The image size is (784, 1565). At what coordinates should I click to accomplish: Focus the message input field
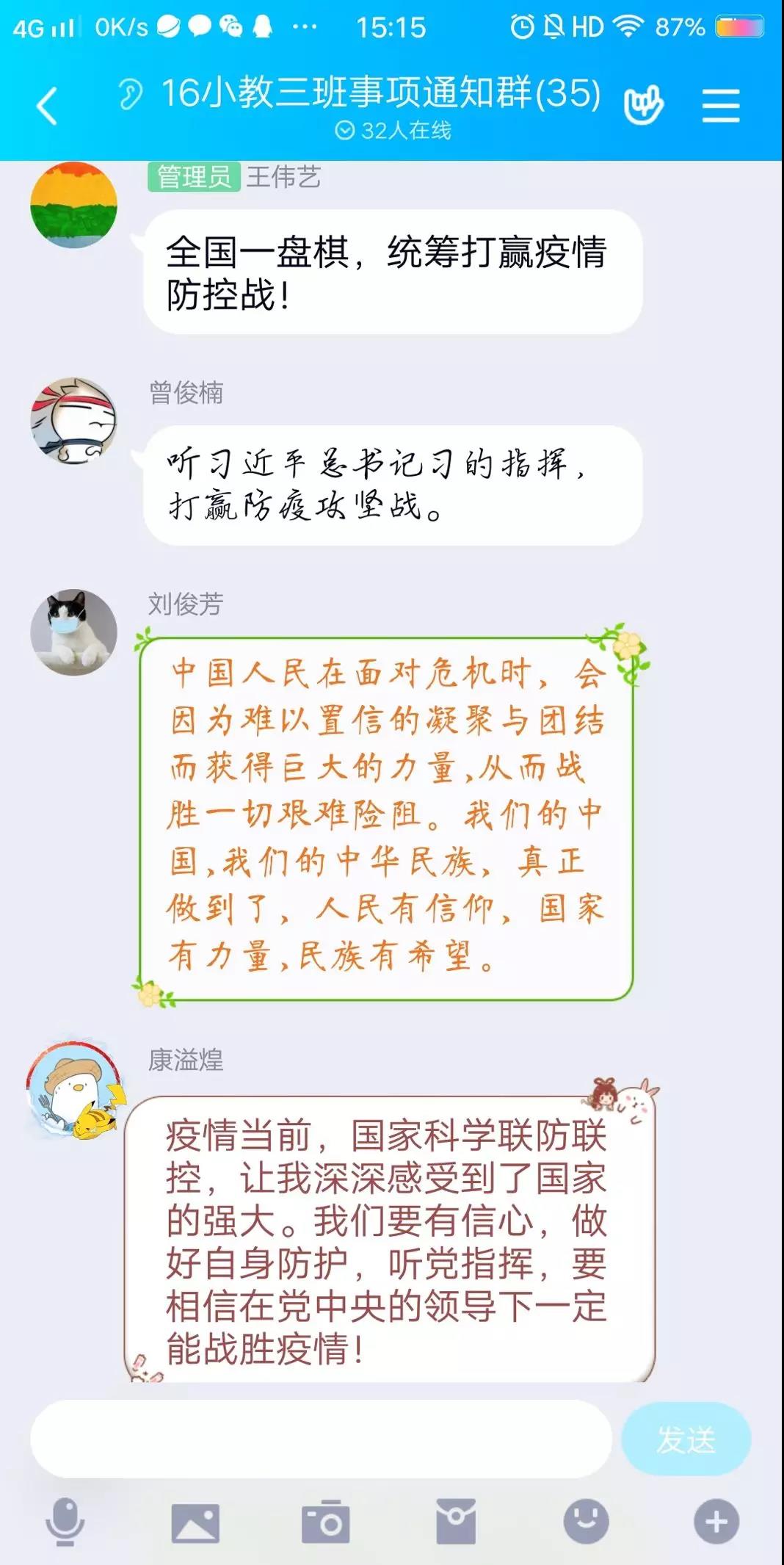[x=321, y=1439]
